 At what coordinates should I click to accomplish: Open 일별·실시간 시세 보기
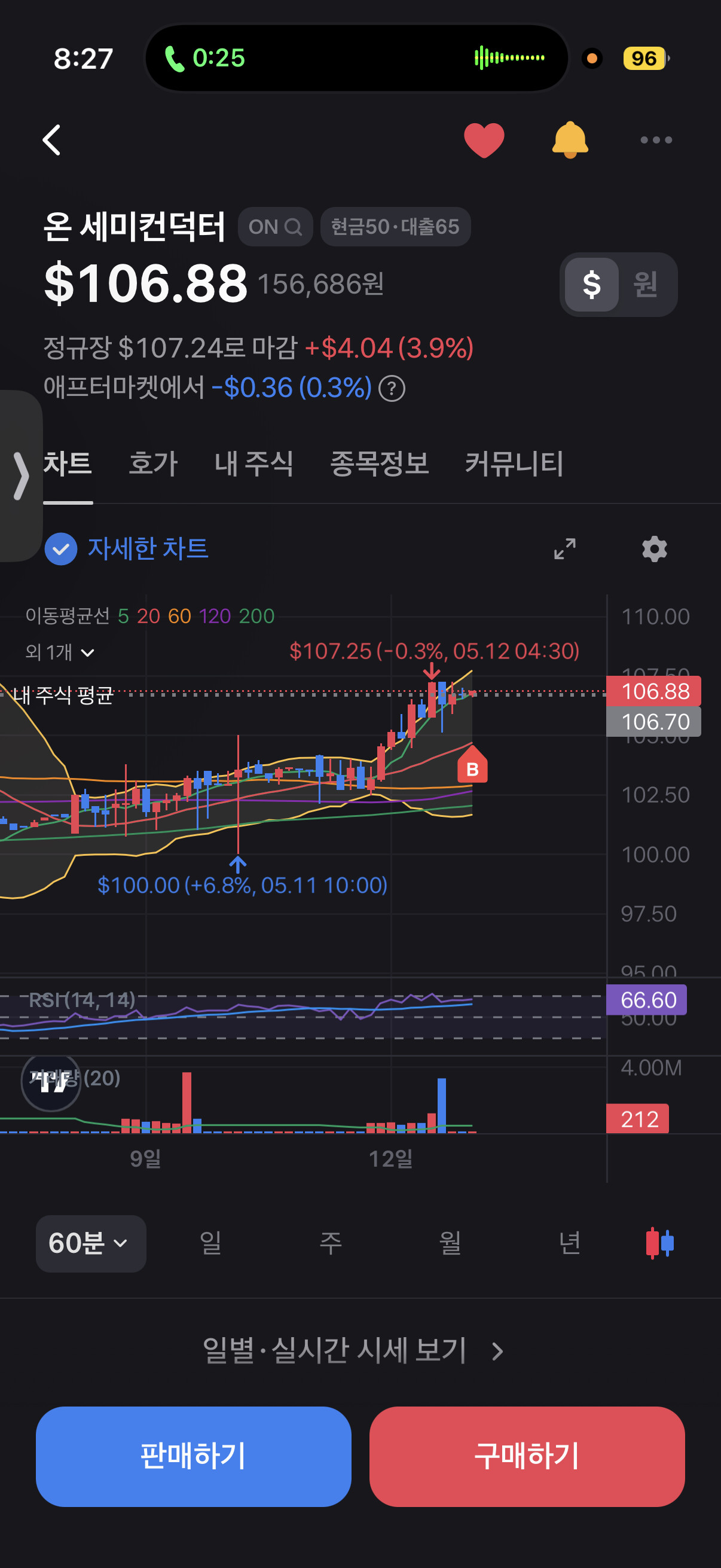pos(353,1351)
